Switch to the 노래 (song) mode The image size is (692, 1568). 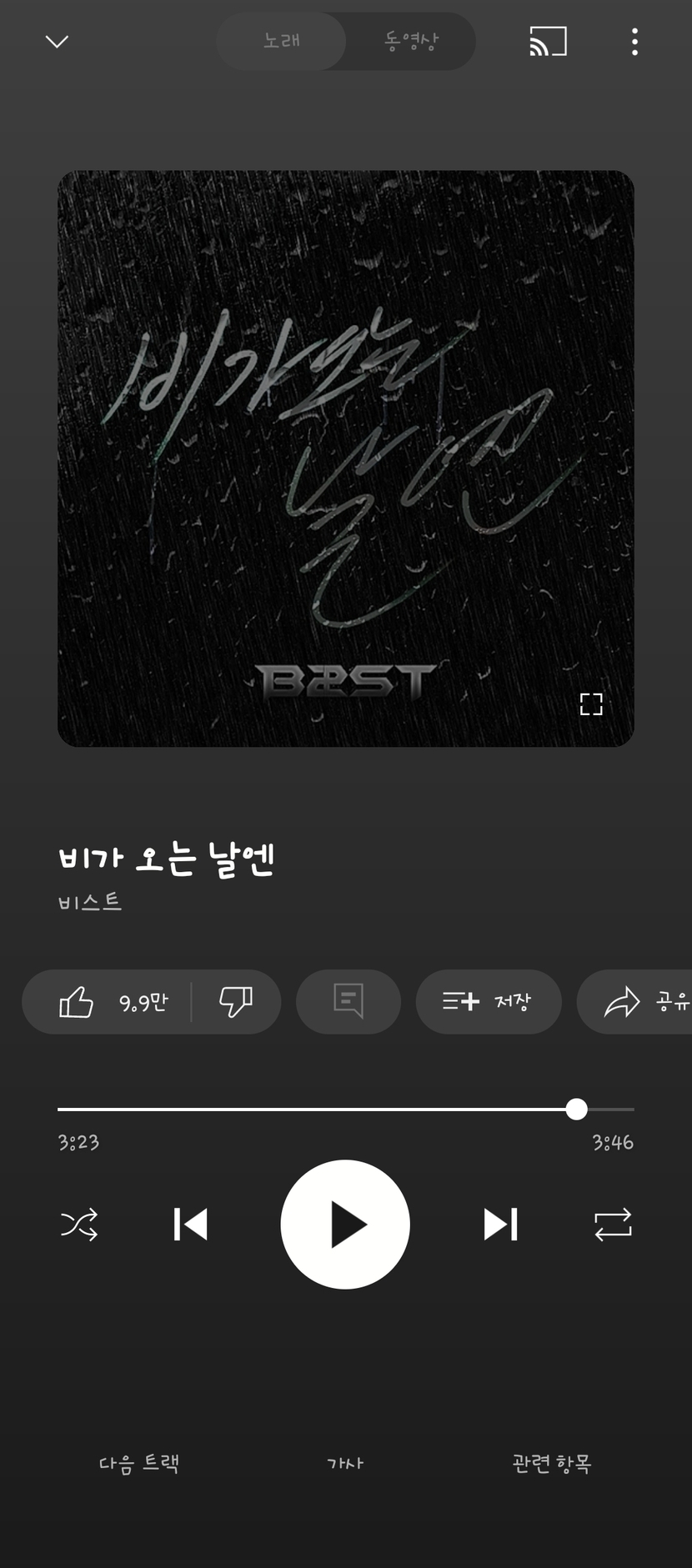[x=282, y=41]
